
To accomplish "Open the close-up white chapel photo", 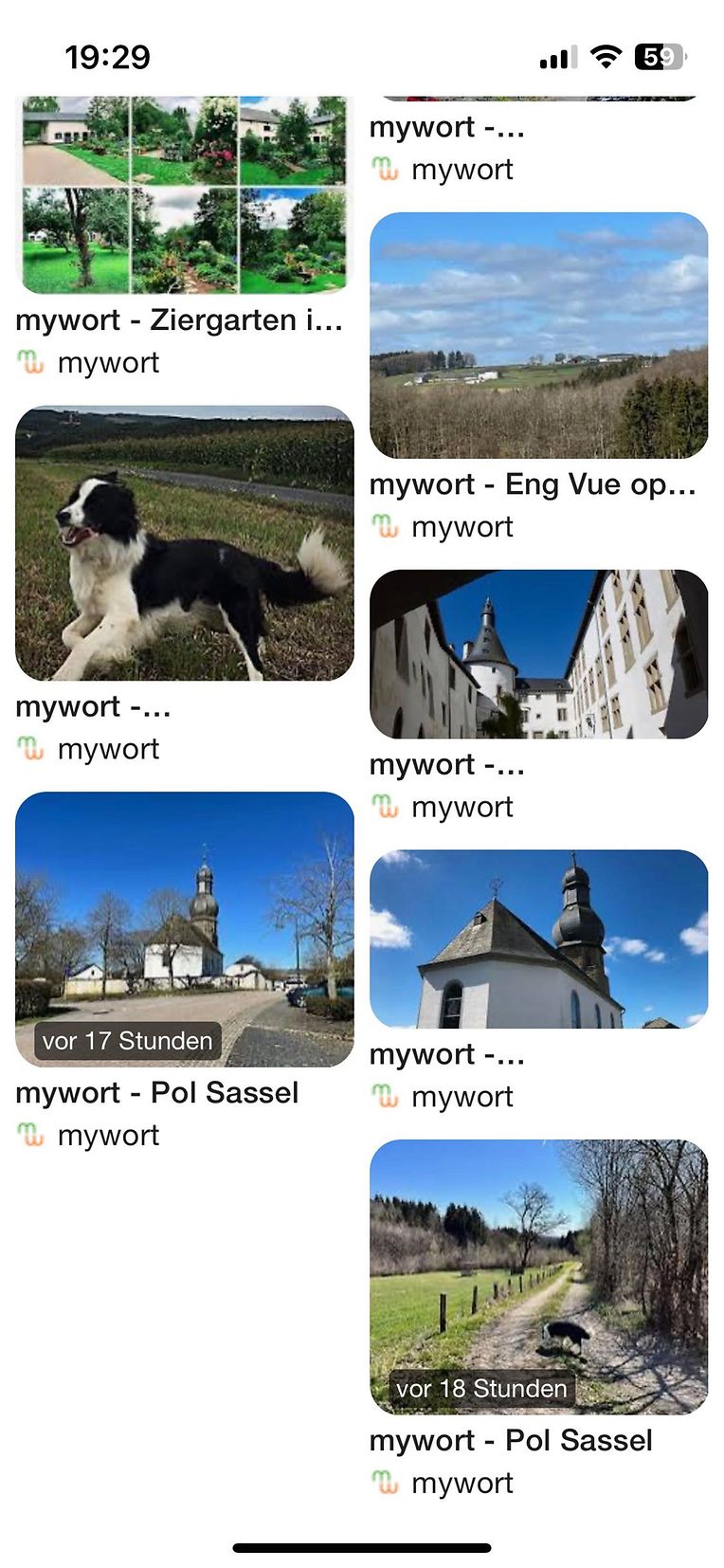I will [538, 939].
